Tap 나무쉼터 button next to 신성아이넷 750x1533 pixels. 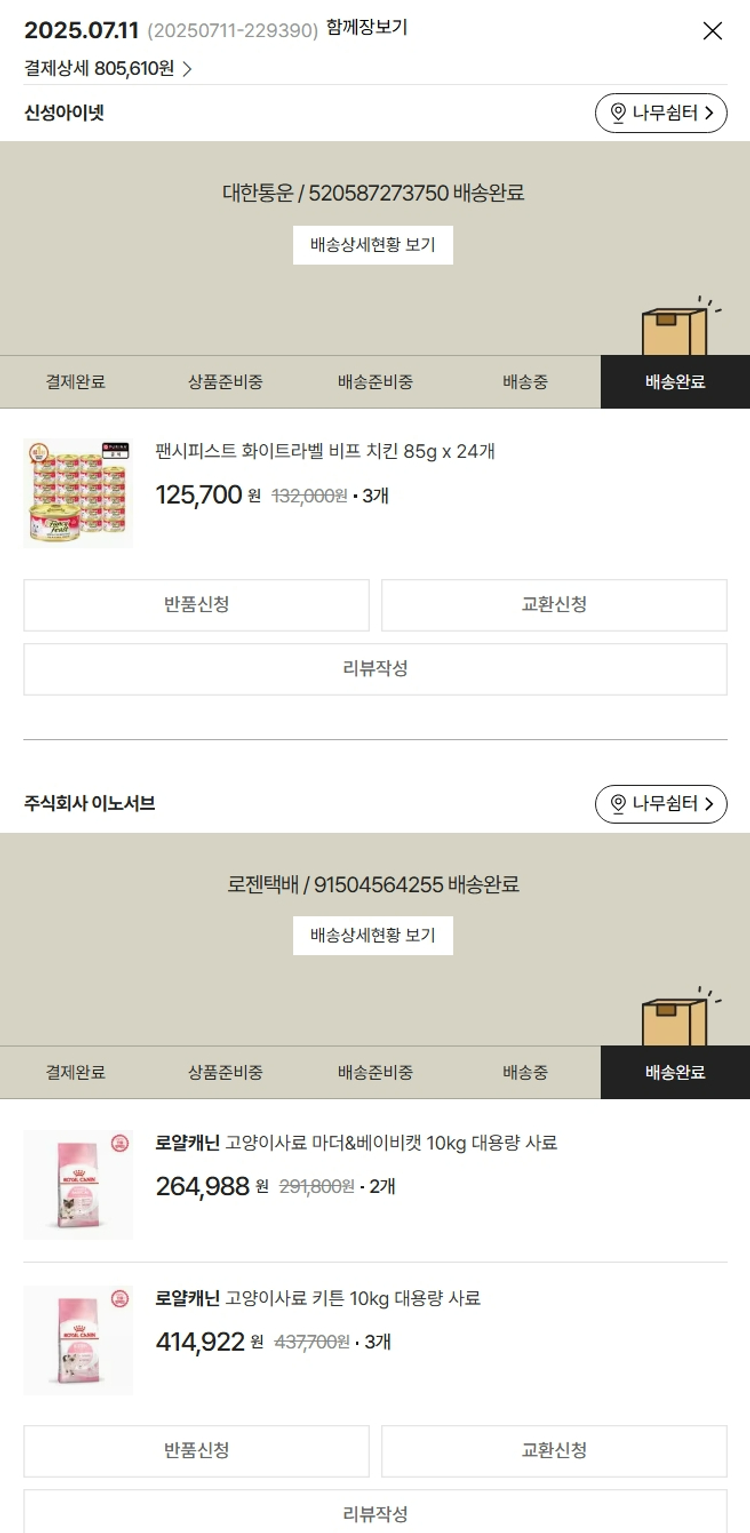pos(660,113)
